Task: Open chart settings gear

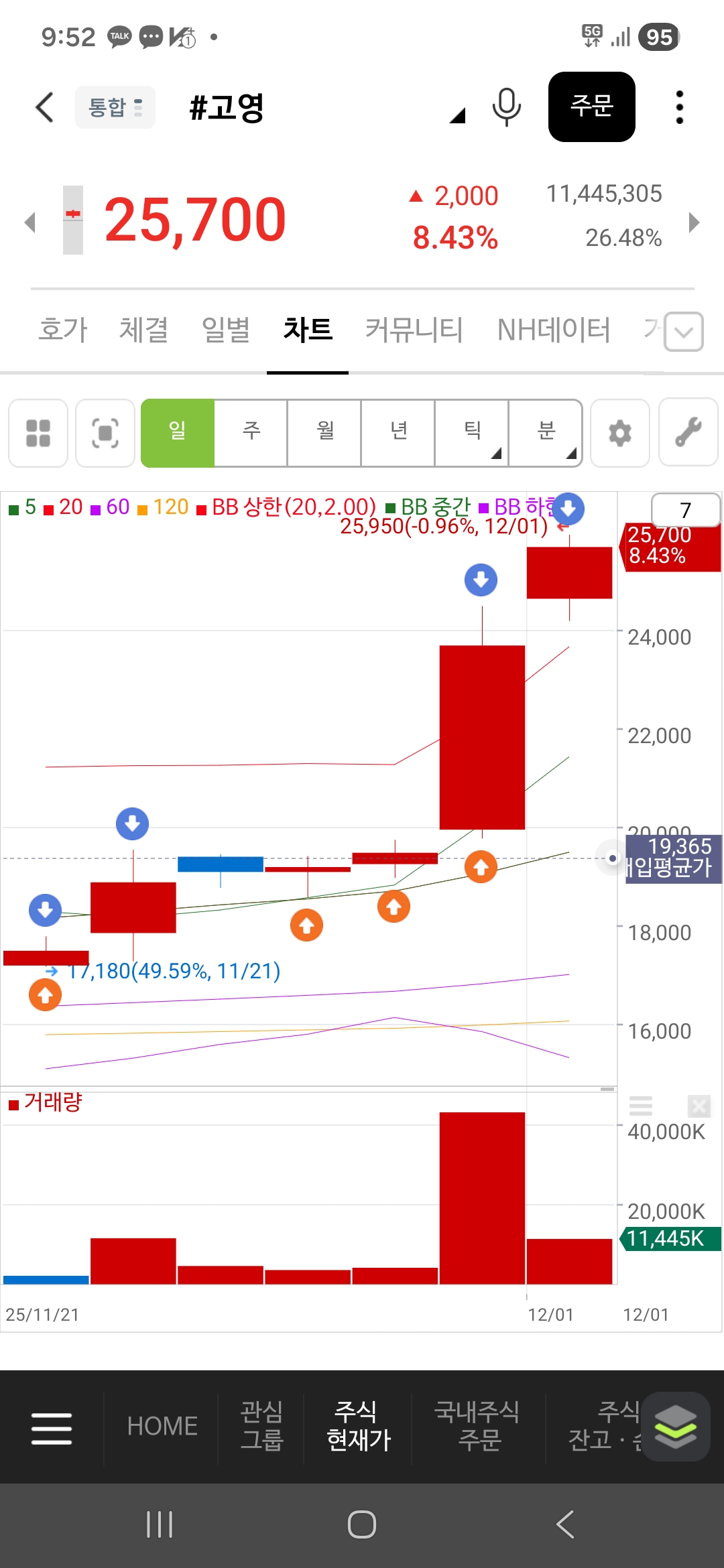Action: pyautogui.click(x=620, y=433)
